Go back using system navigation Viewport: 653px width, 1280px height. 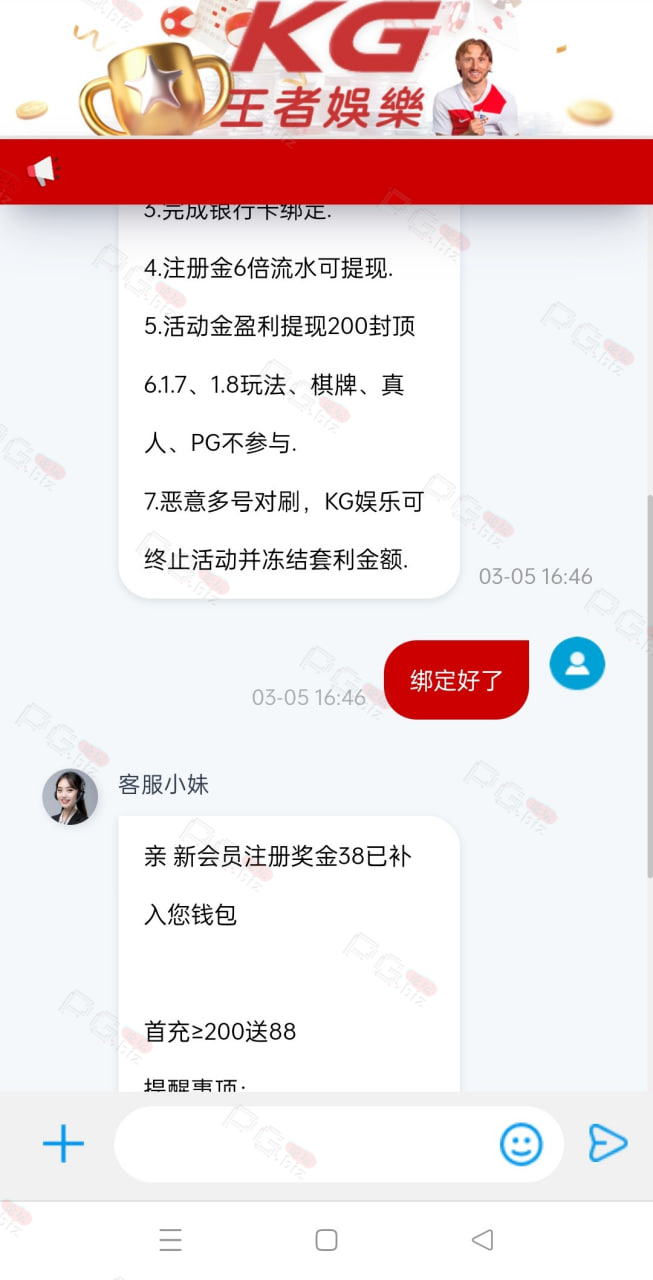click(482, 1240)
